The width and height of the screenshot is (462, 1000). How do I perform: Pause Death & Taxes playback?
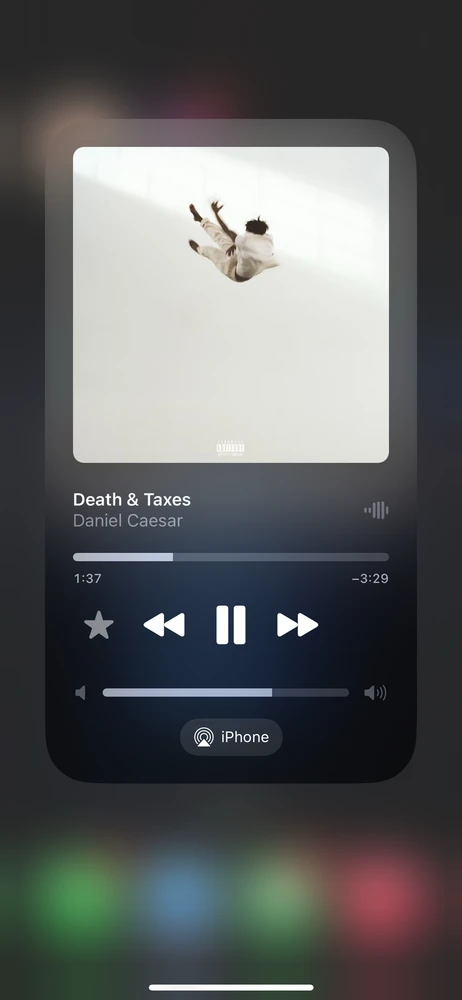231,625
